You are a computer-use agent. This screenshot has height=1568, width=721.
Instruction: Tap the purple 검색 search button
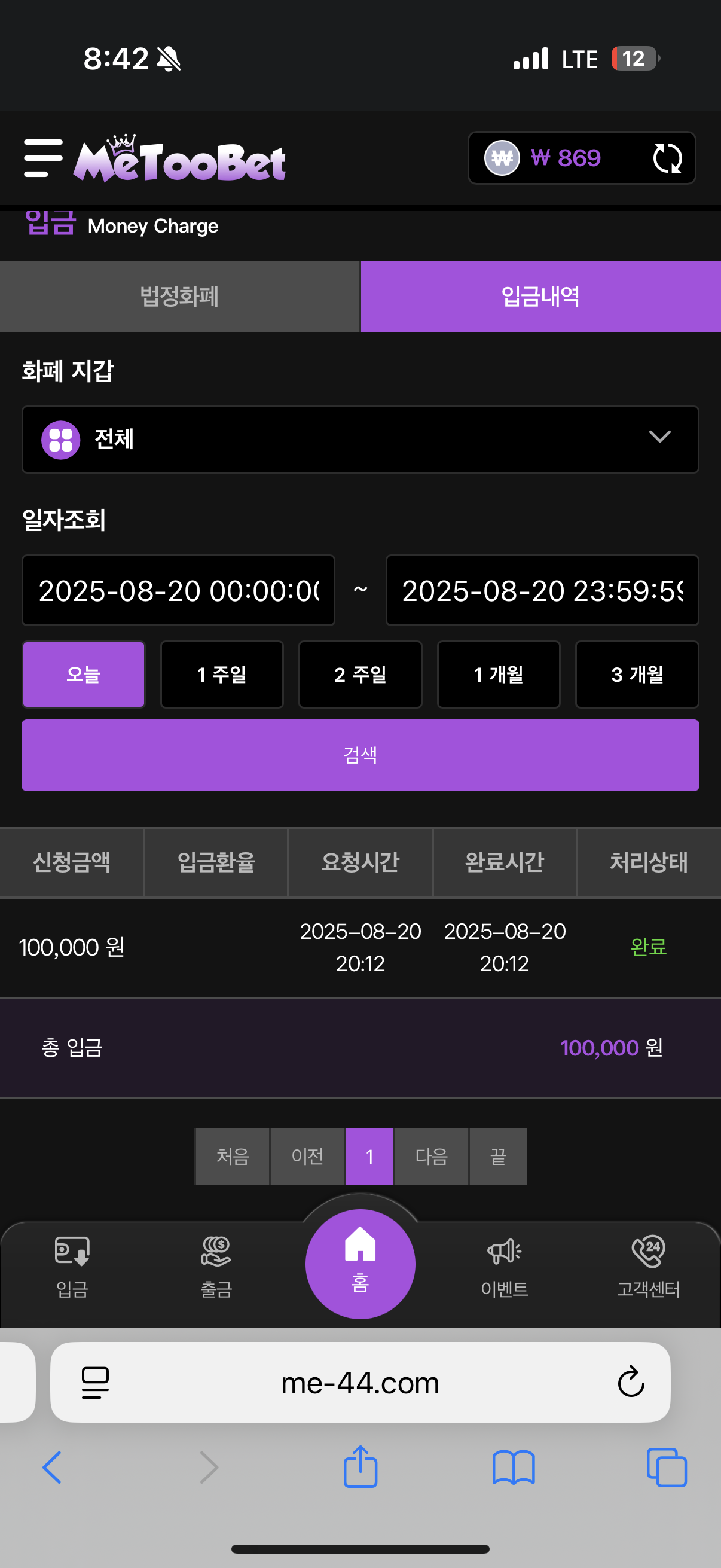point(360,755)
